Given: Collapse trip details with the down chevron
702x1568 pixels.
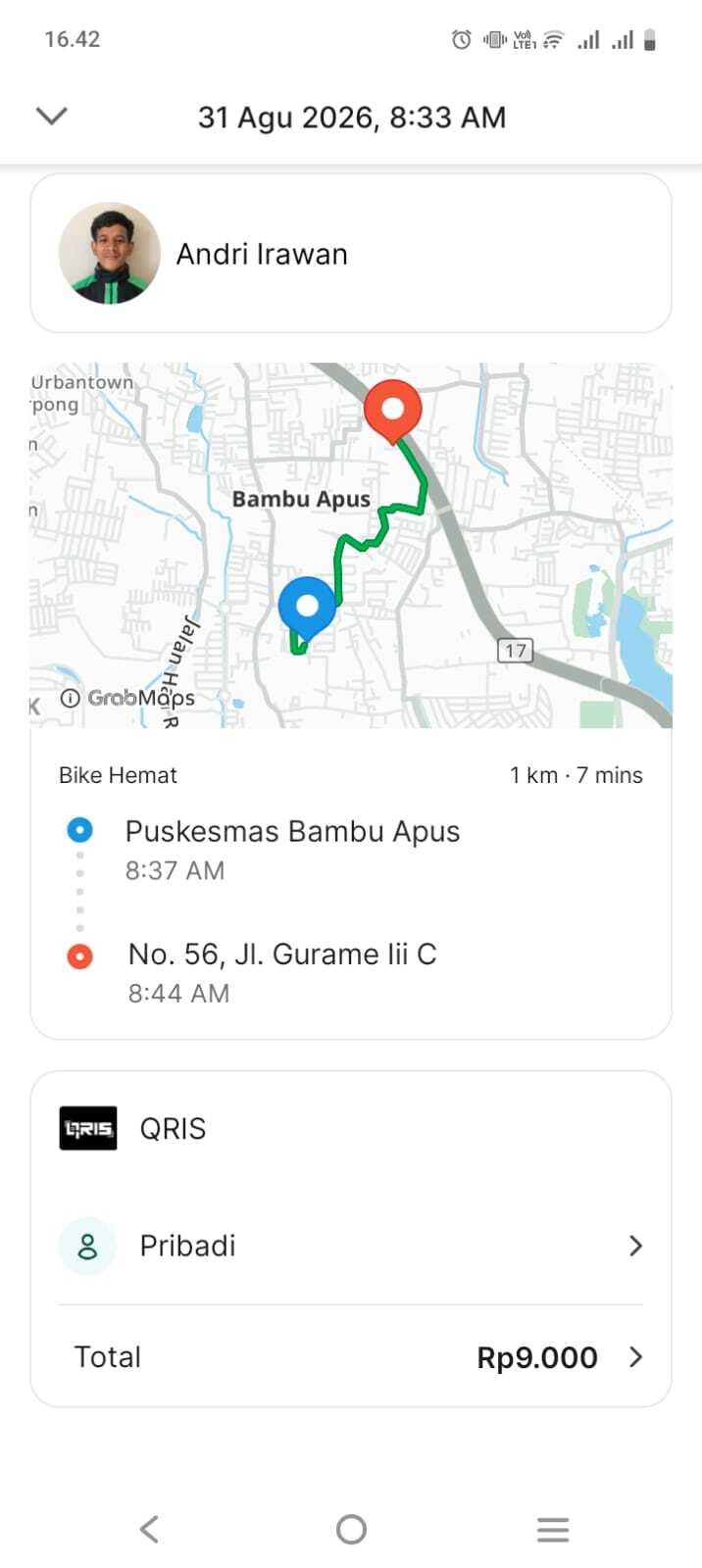Looking at the screenshot, I should click(x=51, y=117).
